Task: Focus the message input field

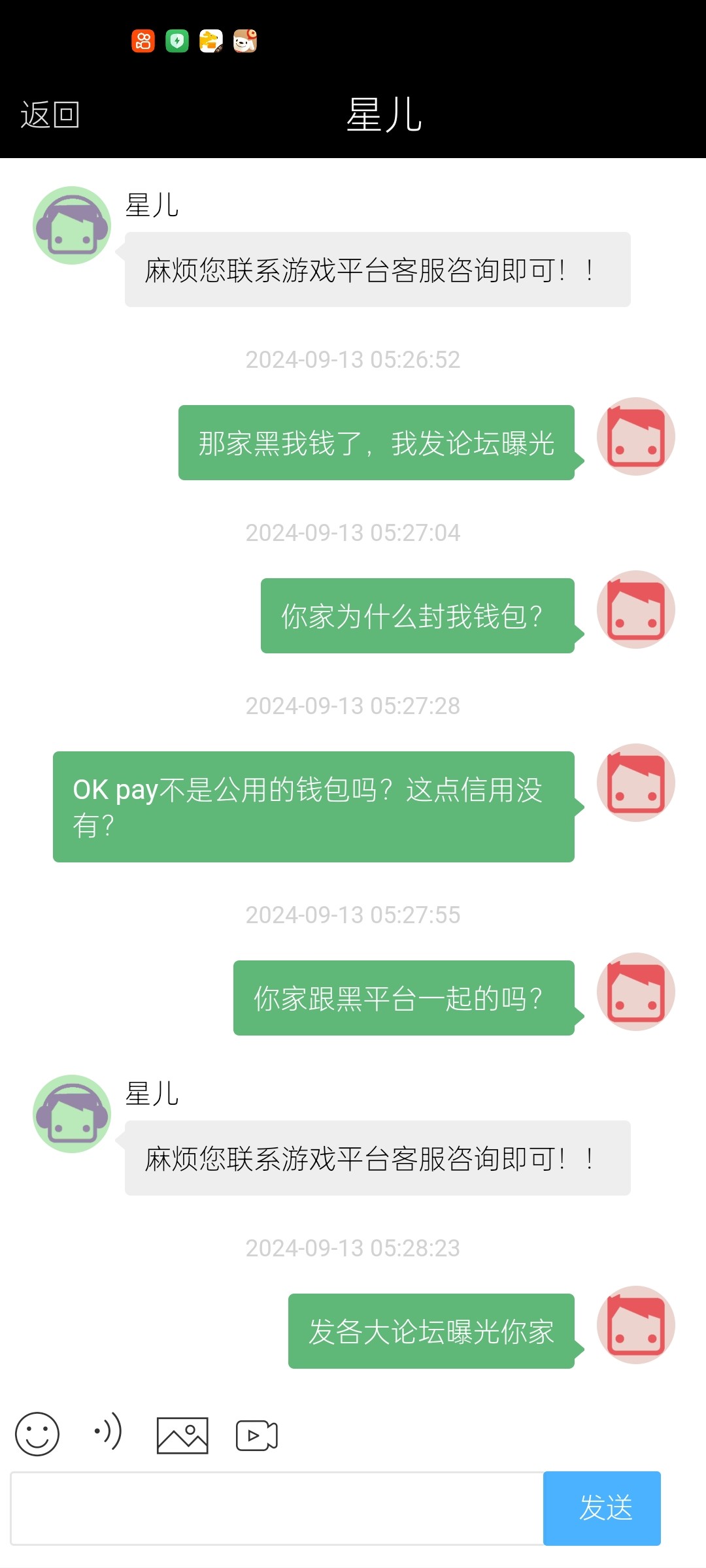Action: pos(277,1508)
